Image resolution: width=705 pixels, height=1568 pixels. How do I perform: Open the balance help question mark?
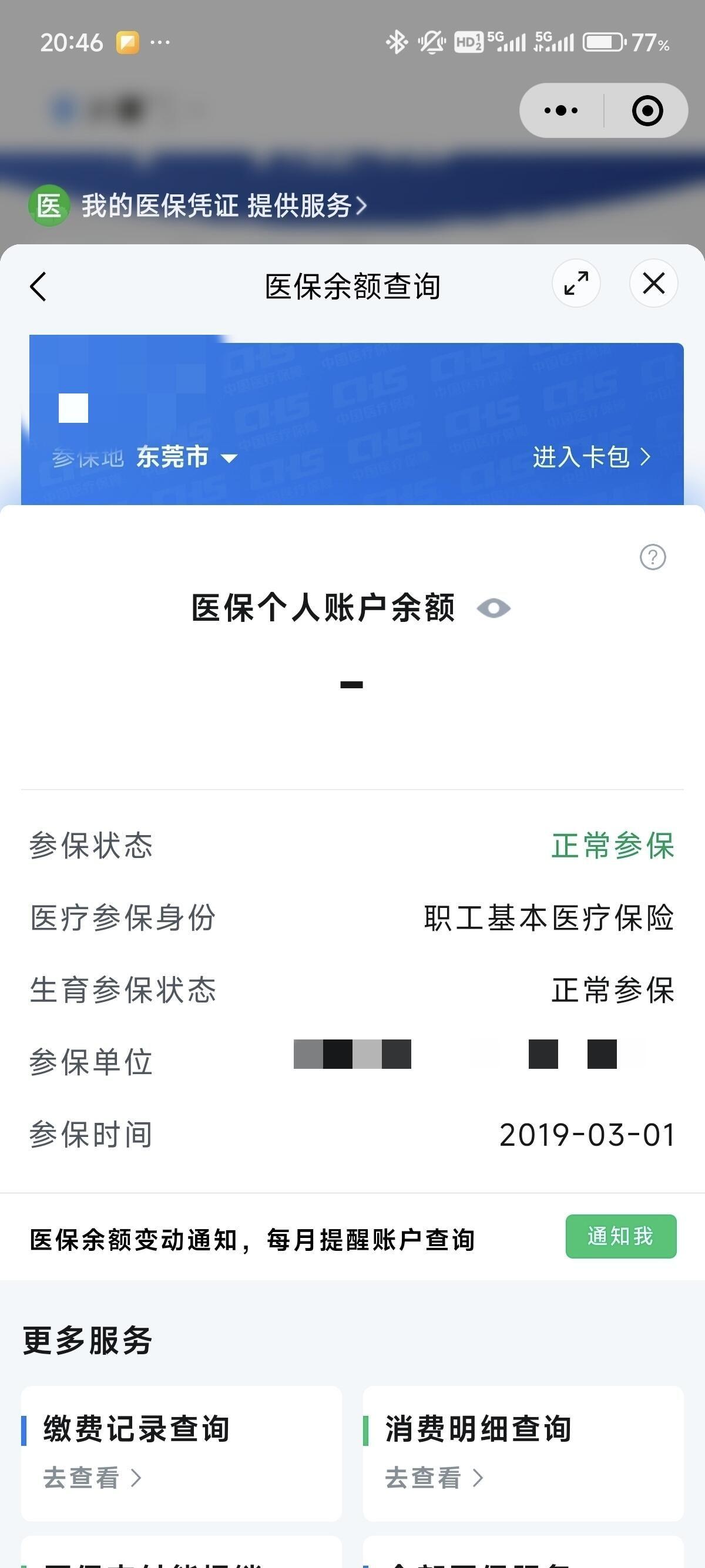click(x=653, y=557)
